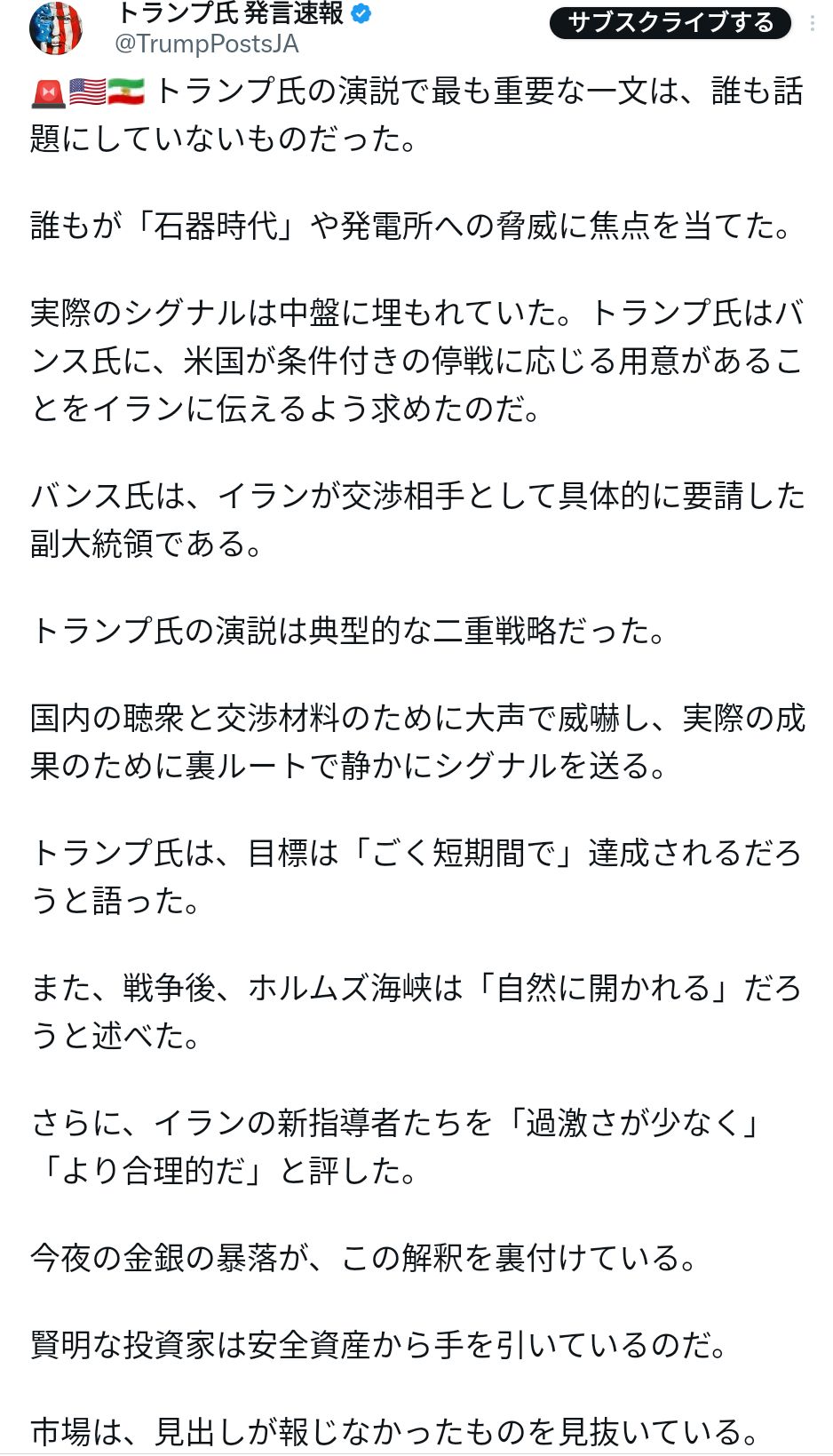Open the @TrumpPostsJA profile handle
This screenshot has height=1456, width=833.
coord(207,44)
